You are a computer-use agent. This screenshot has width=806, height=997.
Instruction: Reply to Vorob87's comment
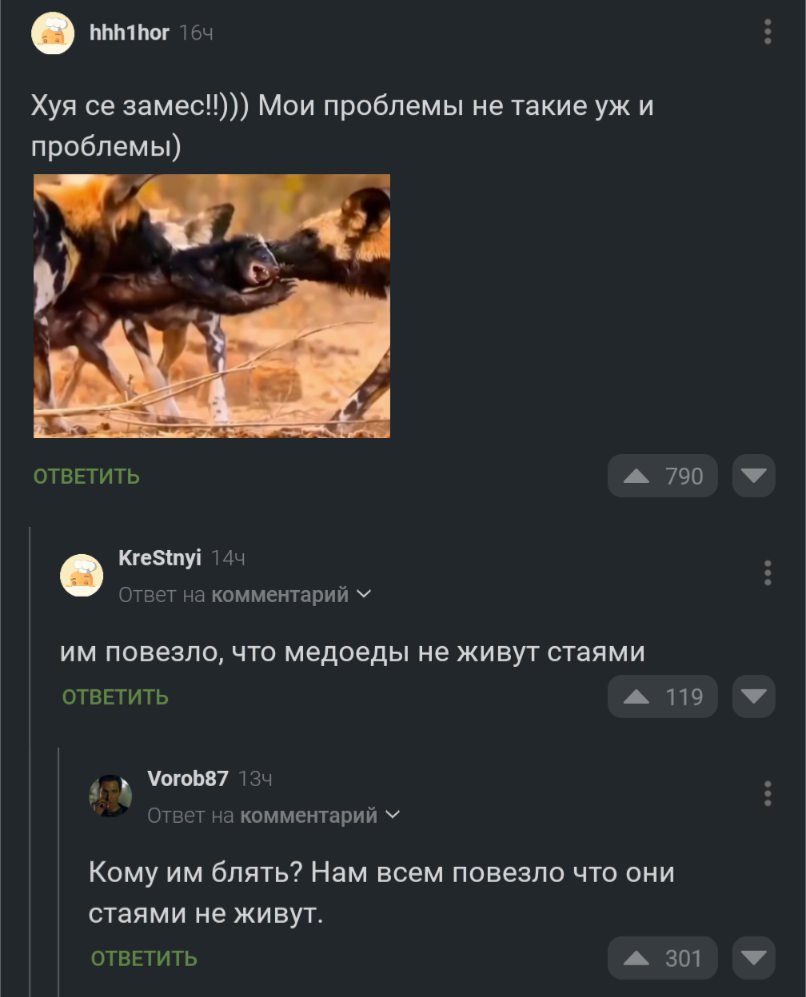click(144, 959)
